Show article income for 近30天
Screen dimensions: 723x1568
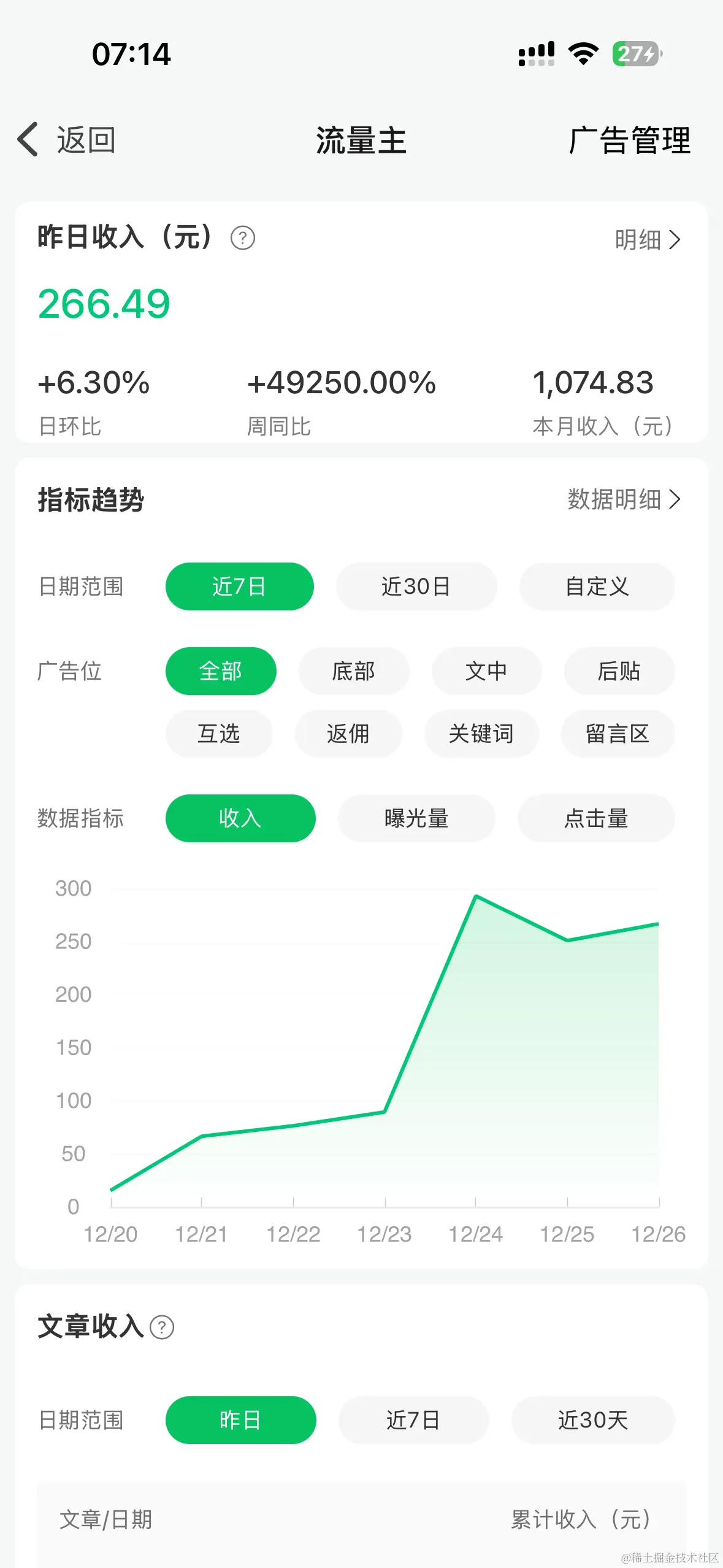pyautogui.click(x=593, y=1420)
